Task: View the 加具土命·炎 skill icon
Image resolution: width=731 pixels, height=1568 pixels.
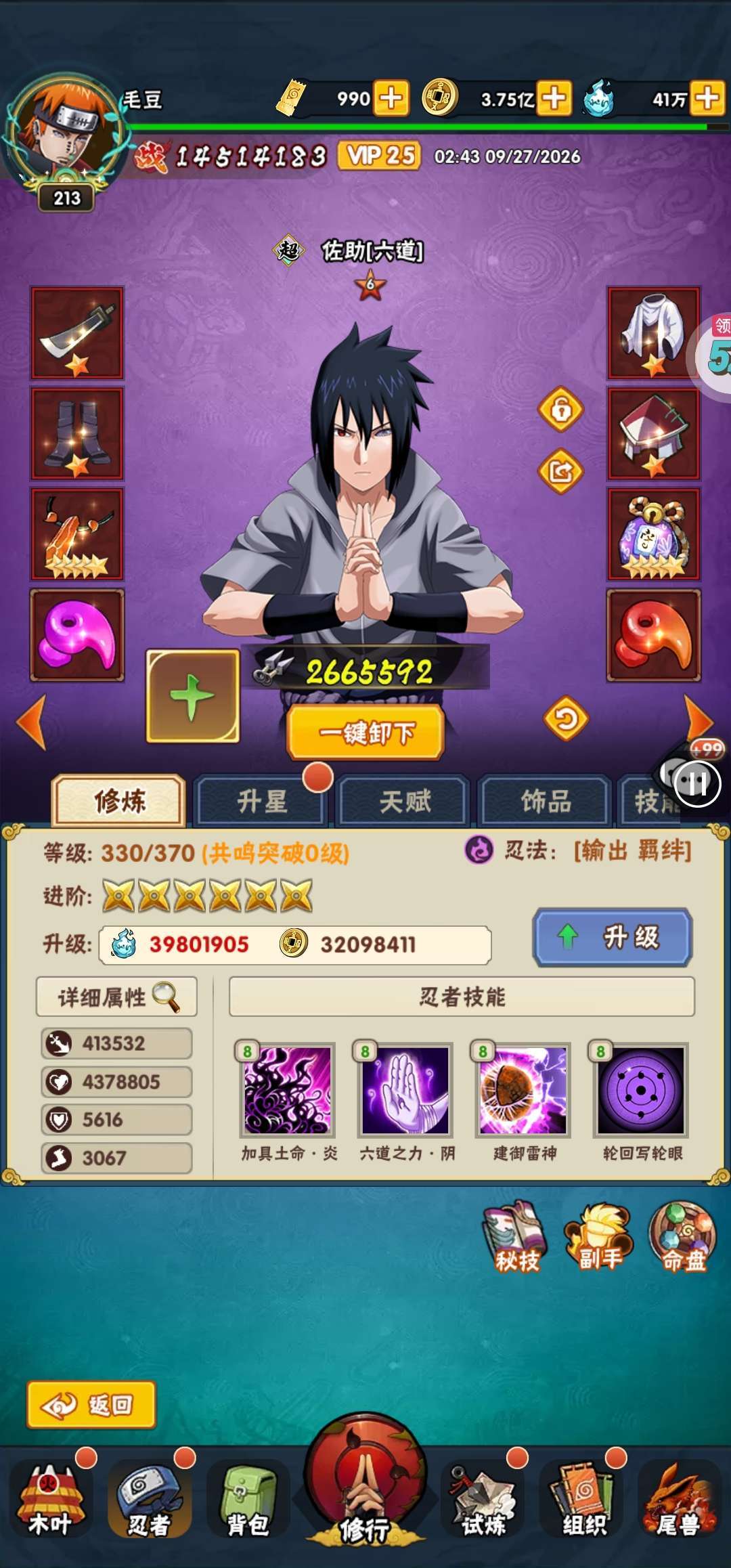Action: click(x=287, y=1090)
